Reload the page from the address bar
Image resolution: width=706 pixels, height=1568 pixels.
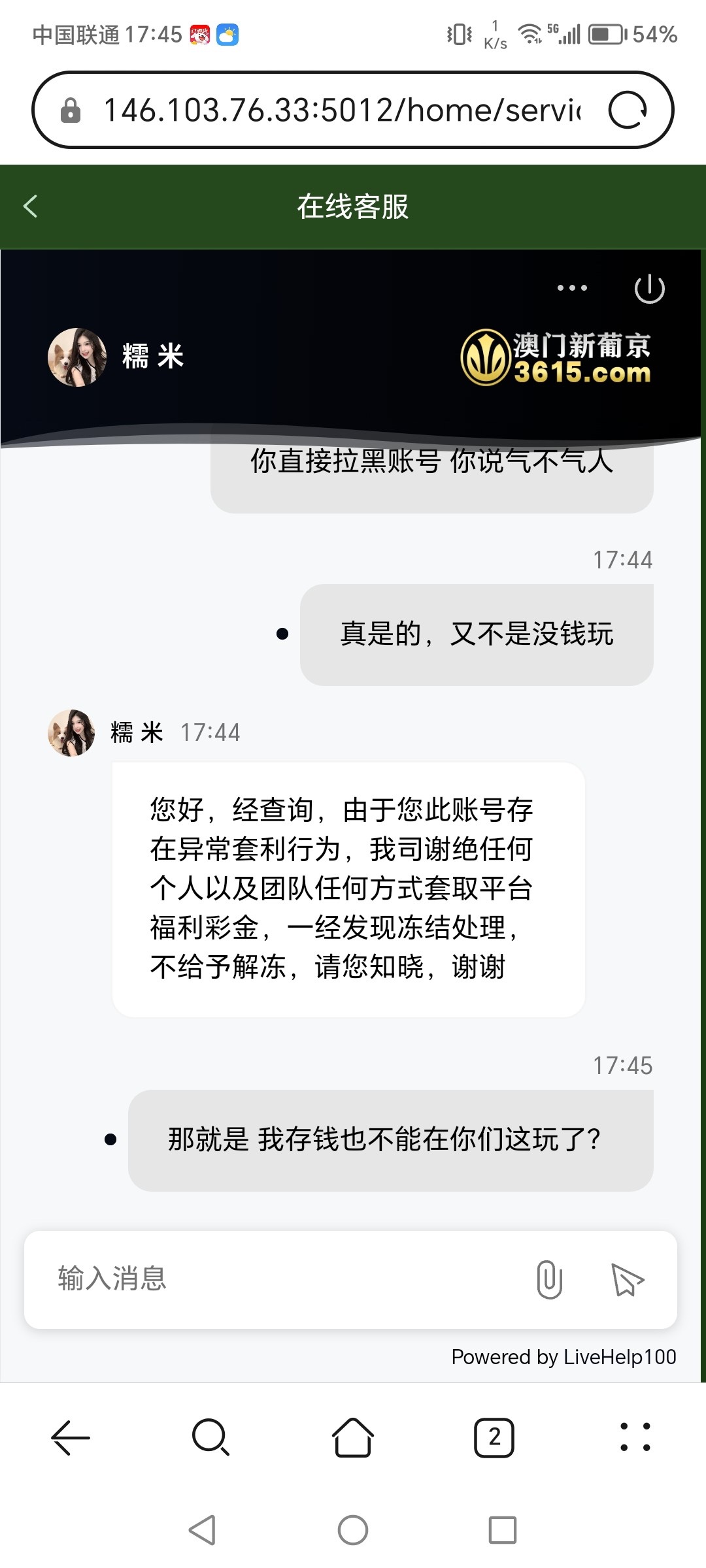click(x=628, y=110)
